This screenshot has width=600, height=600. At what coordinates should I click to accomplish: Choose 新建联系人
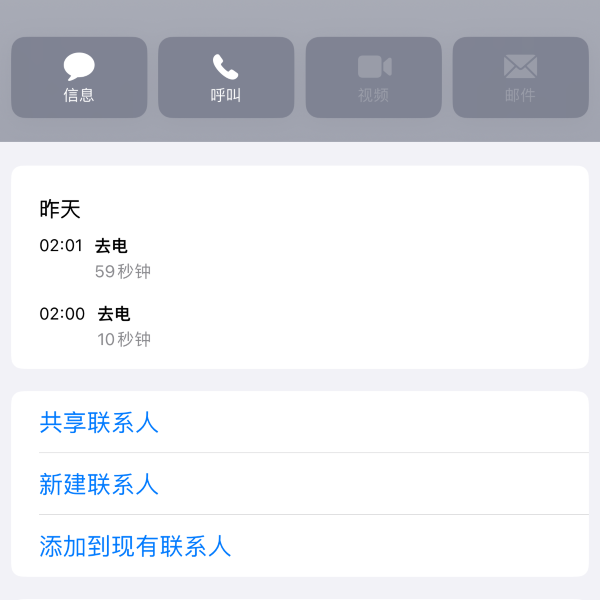click(99, 485)
